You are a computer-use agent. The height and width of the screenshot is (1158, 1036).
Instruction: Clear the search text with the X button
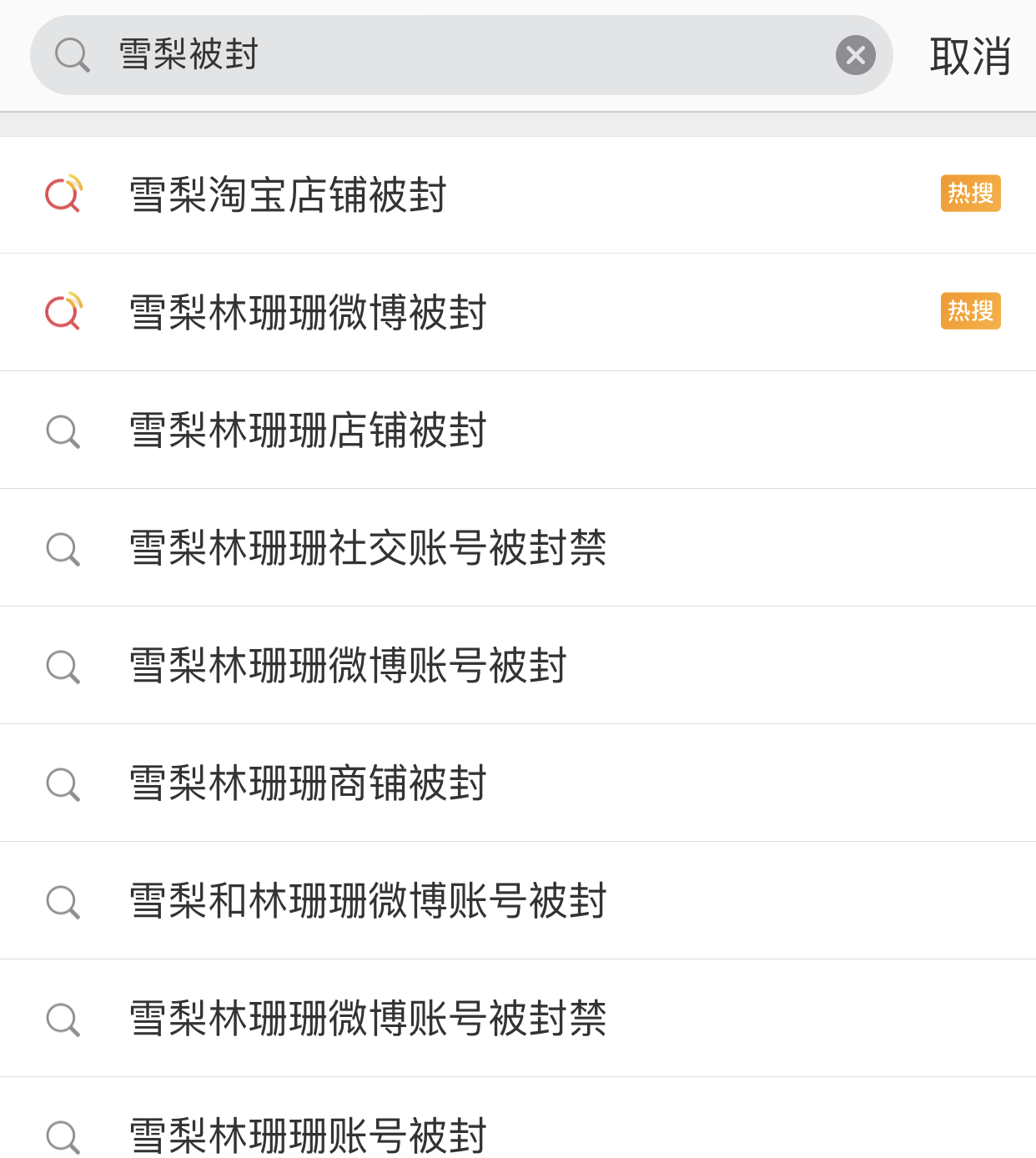(x=855, y=55)
